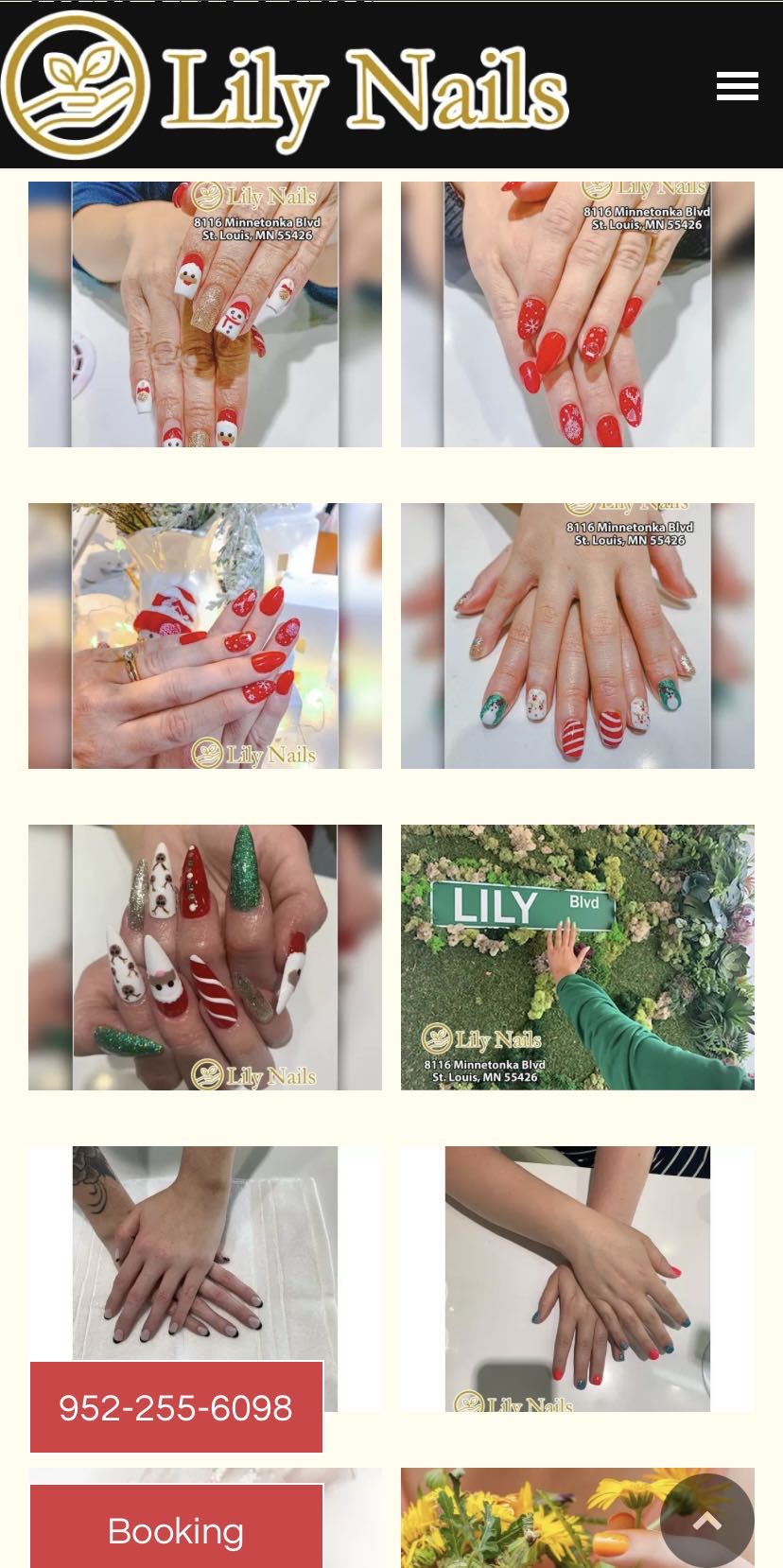View the LILY Blvd street sign photo

tap(577, 957)
